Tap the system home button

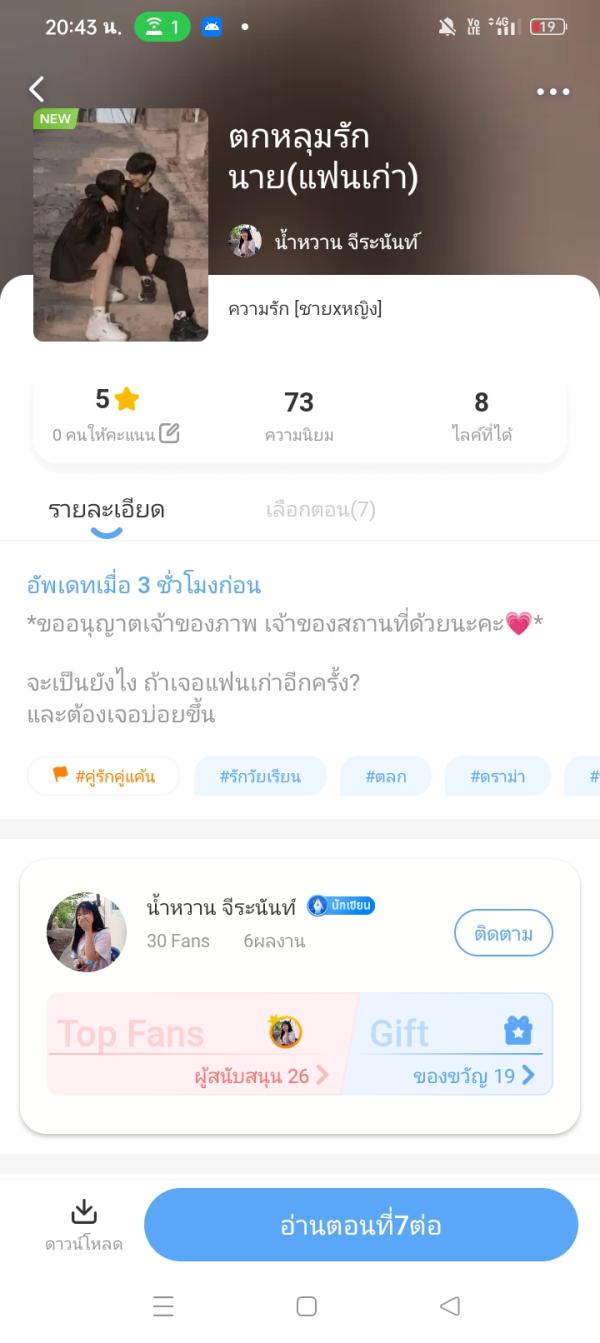point(307,1306)
